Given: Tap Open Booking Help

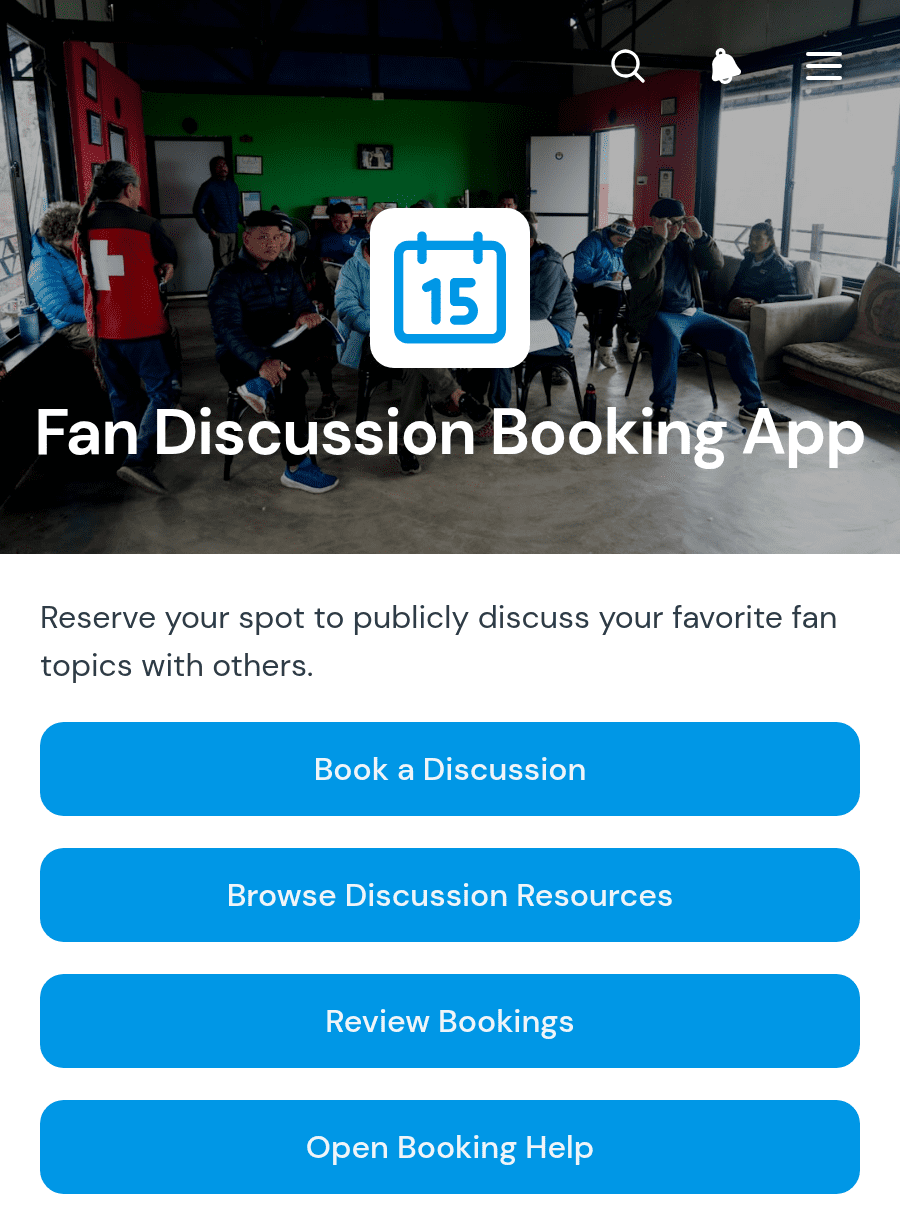Looking at the screenshot, I should click(450, 1147).
